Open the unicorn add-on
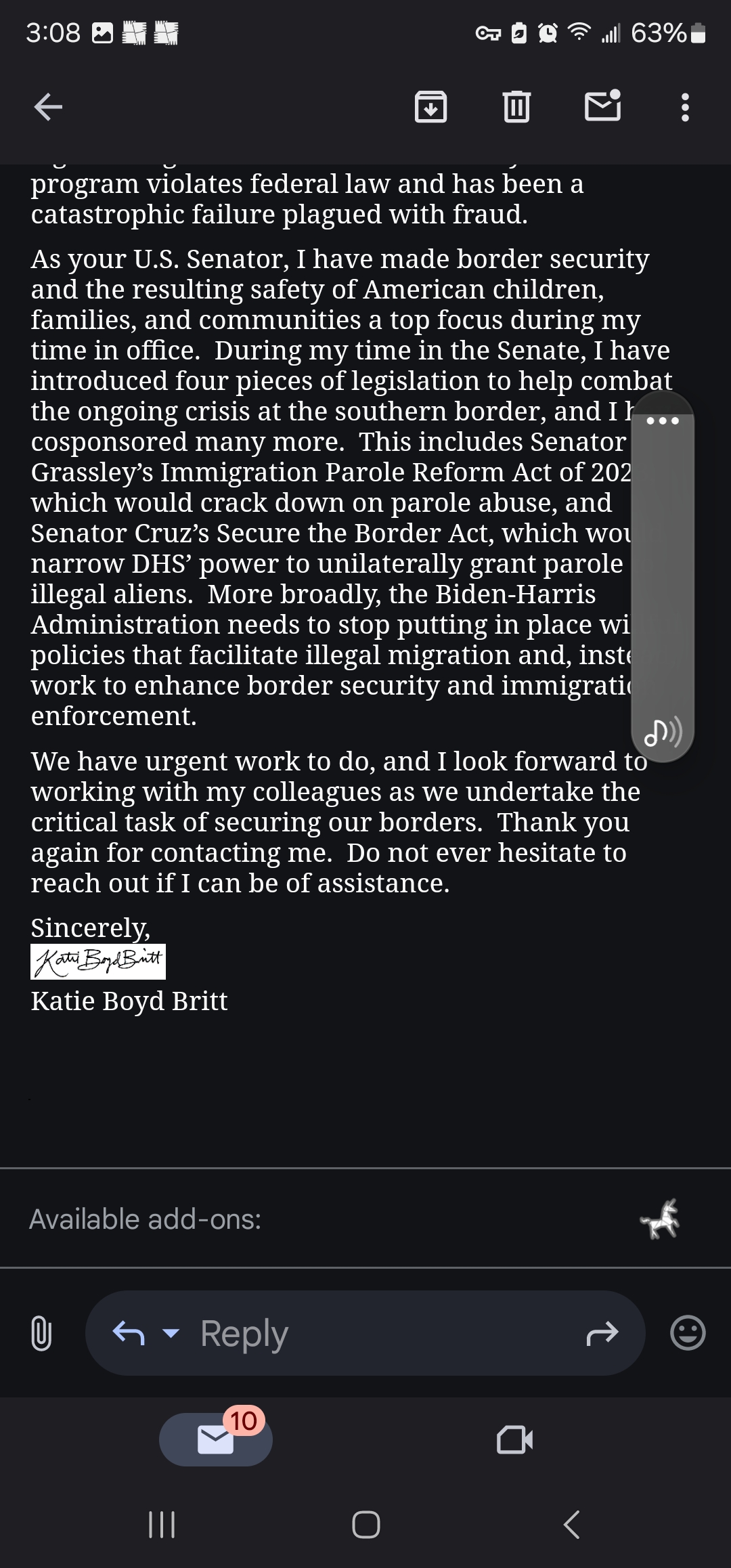Image resolution: width=731 pixels, height=1568 pixels. (660, 1219)
